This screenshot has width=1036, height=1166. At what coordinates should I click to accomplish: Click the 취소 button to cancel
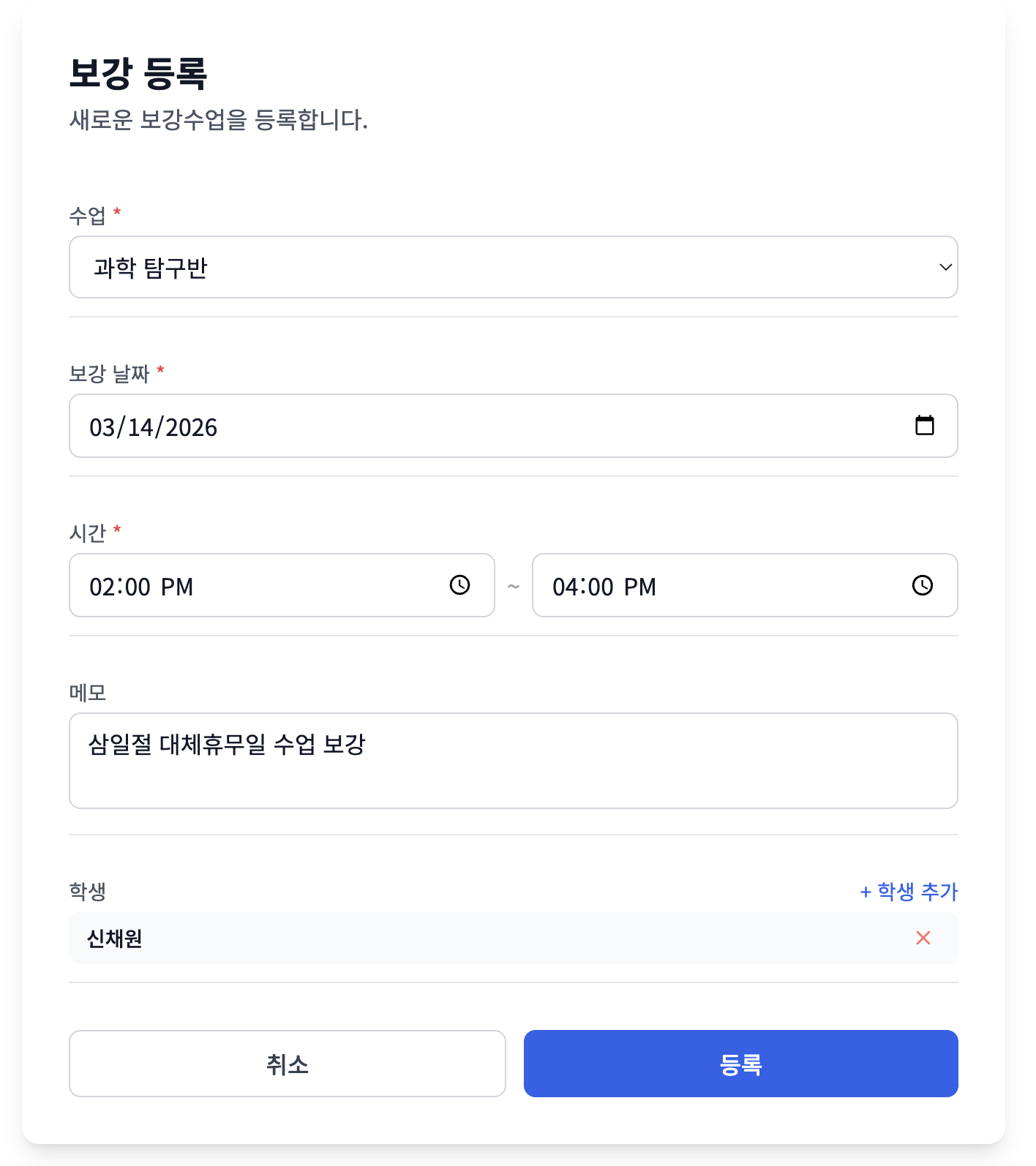[288, 1064]
